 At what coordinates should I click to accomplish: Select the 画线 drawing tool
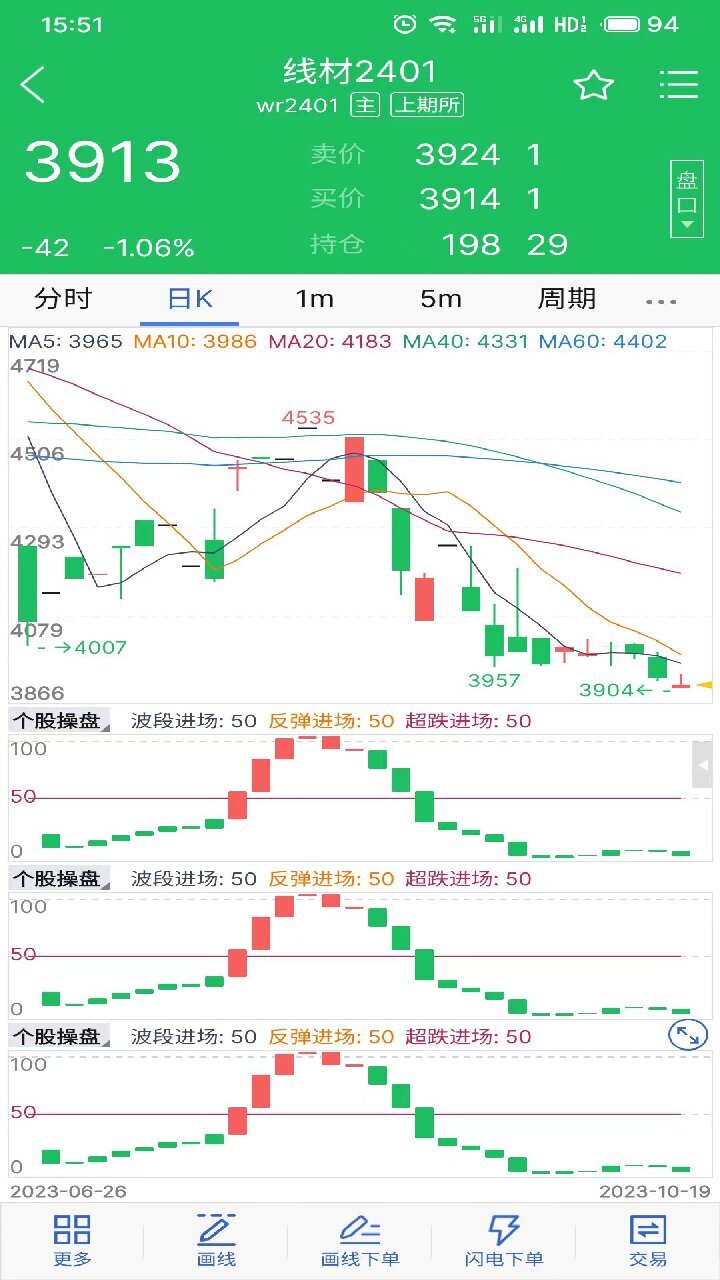tap(216, 1241)
